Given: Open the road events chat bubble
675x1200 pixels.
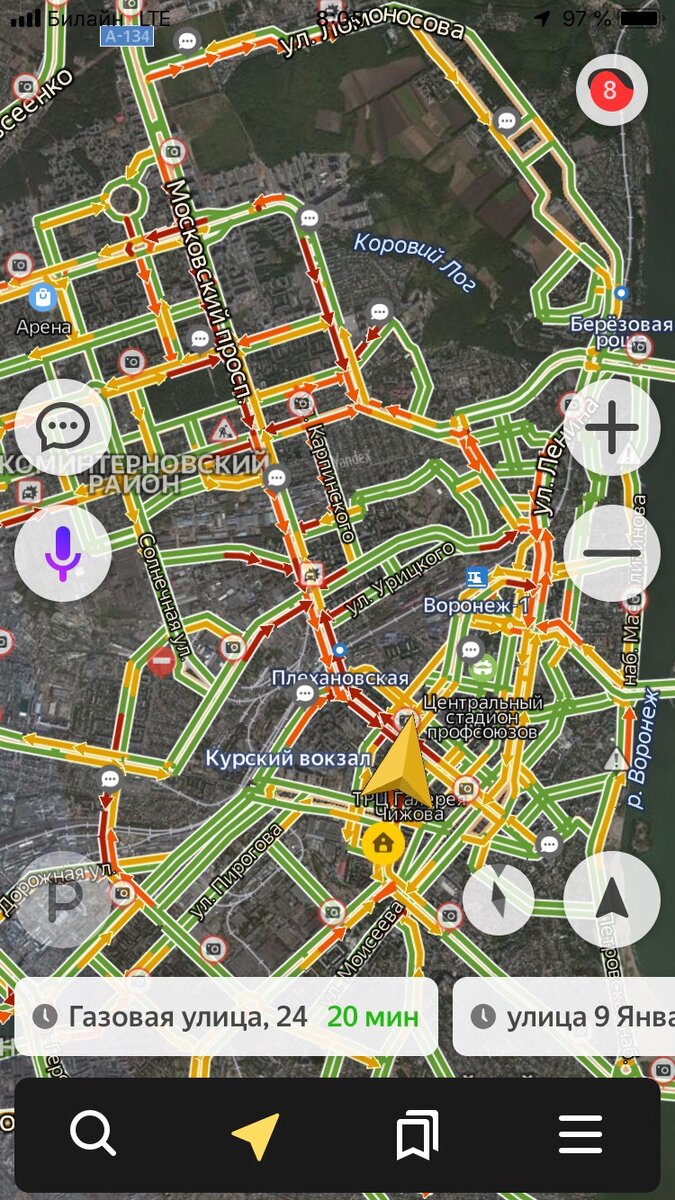Looking at the screenshot, I should 62,428.
